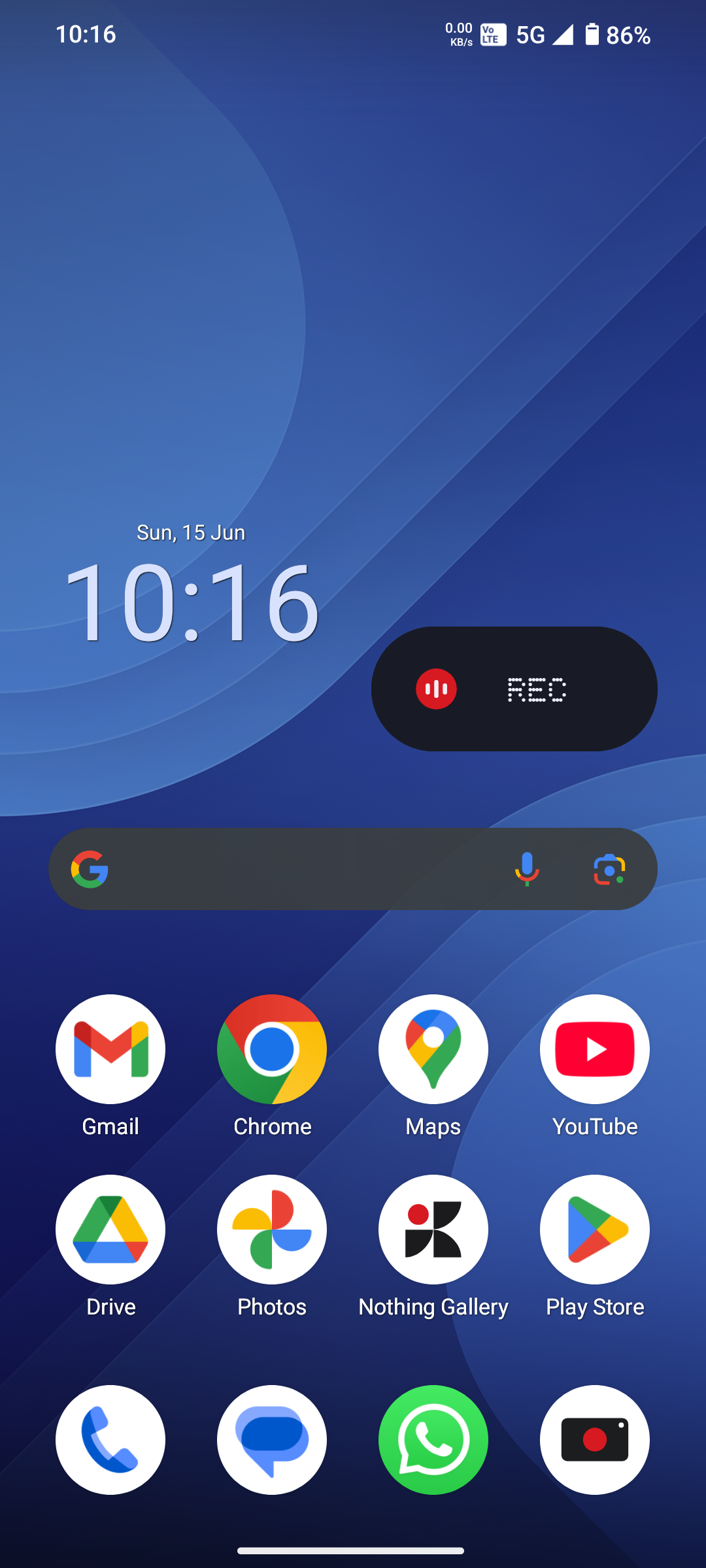Open the clock widget showing 10:16
Image resolution: width=706 pixels, height=1568 pixels.
(191, 601)
